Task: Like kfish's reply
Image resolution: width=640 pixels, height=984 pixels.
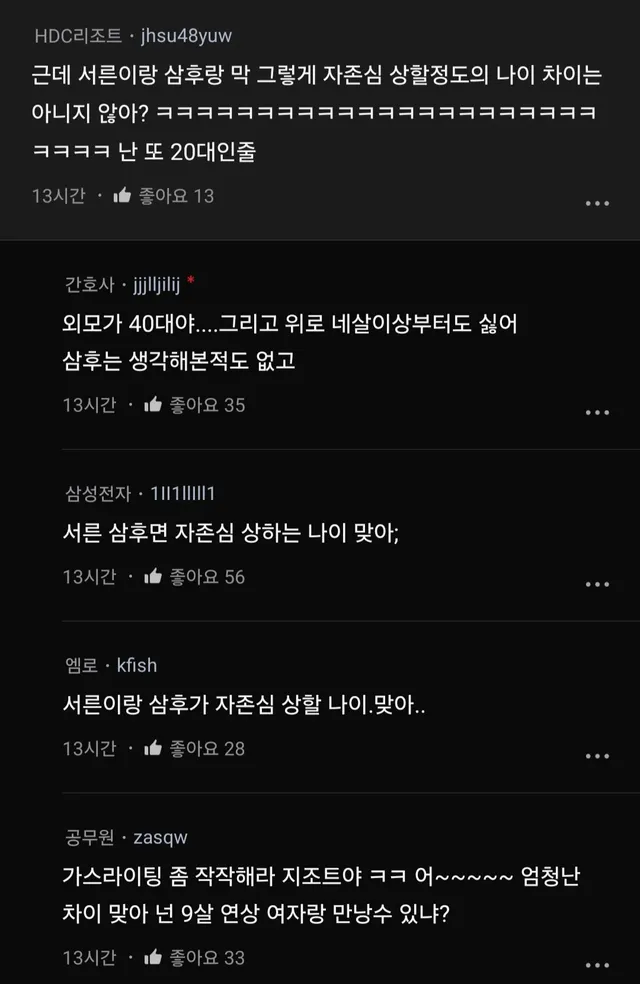Action: tap(154, 748)
